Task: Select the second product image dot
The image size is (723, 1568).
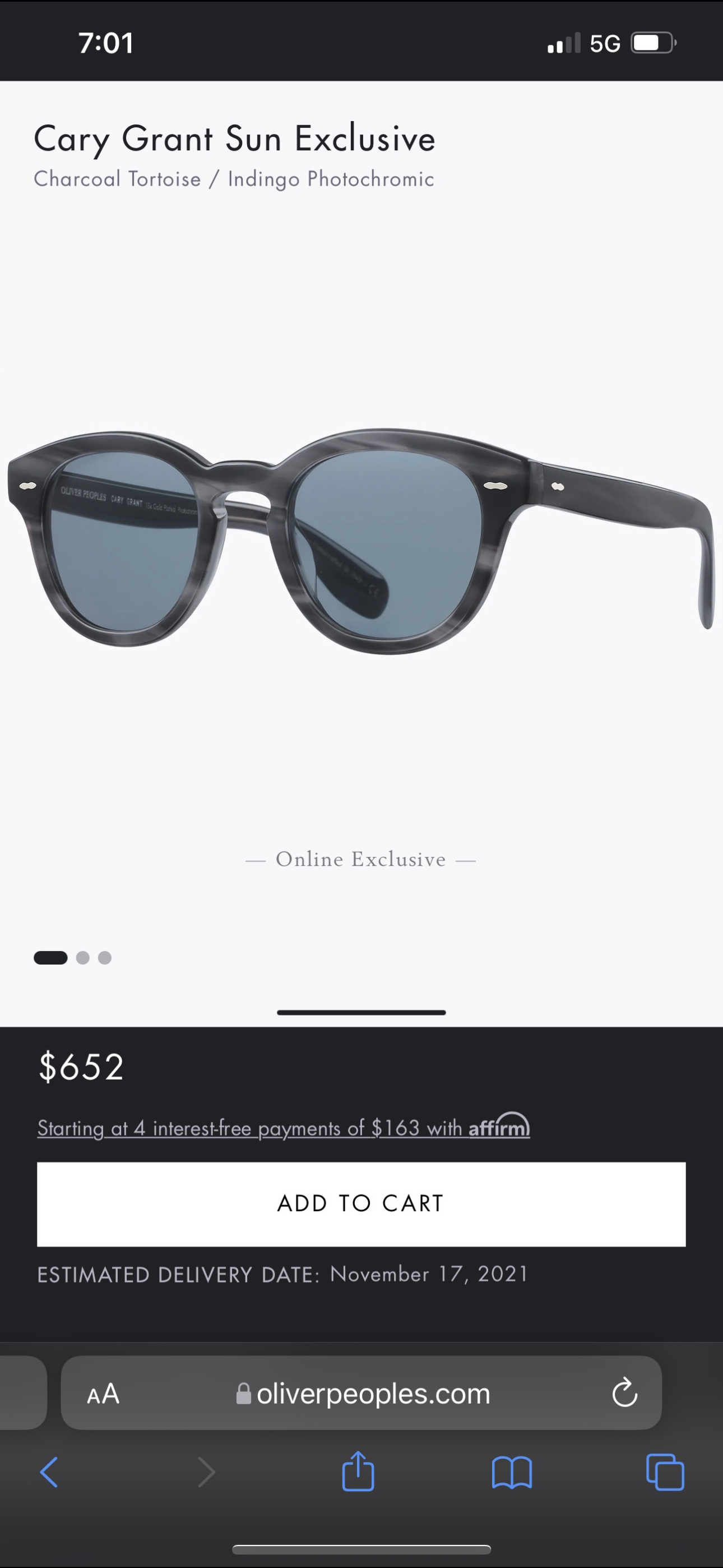Action: [x=83, y=957]
